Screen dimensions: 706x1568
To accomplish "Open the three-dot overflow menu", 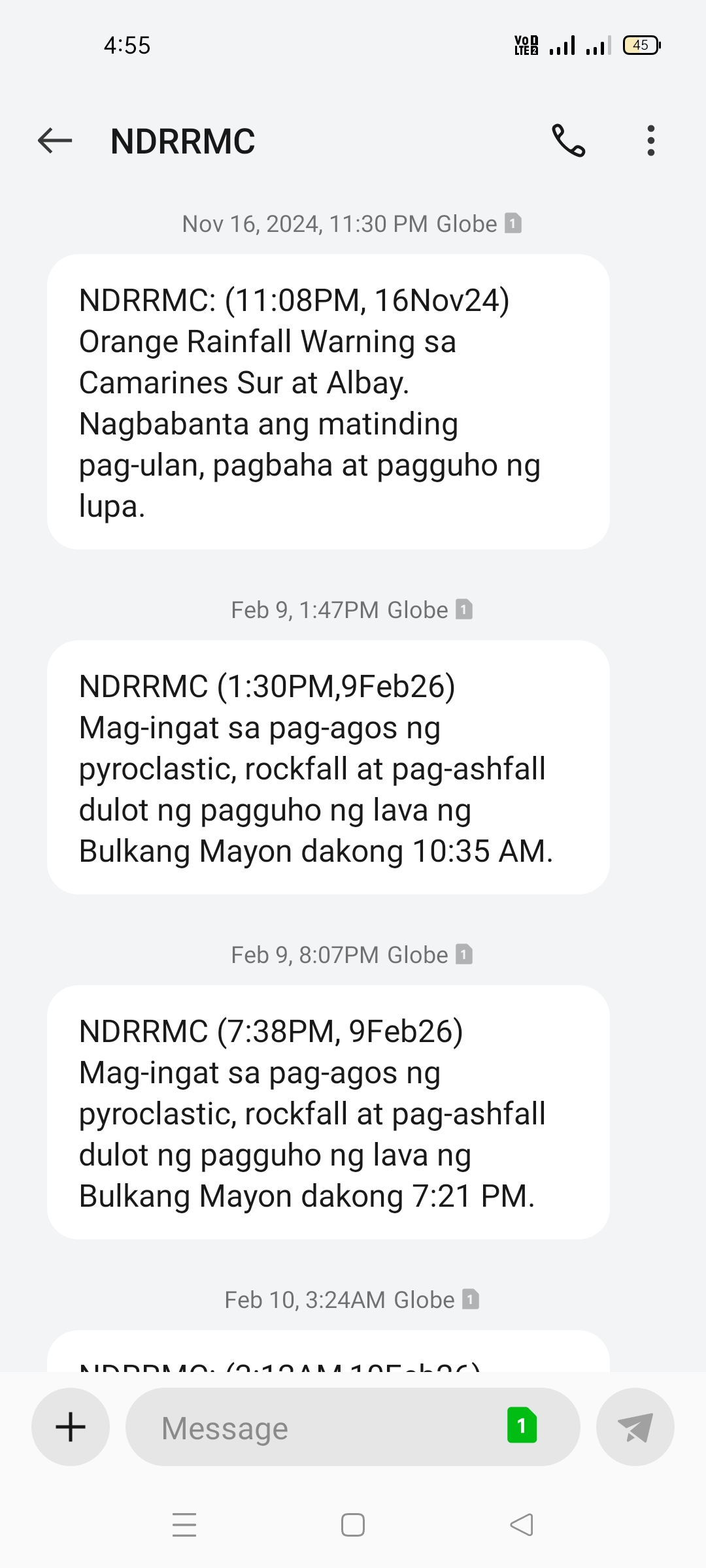I will pyautogui.click(x=650, y=140).
